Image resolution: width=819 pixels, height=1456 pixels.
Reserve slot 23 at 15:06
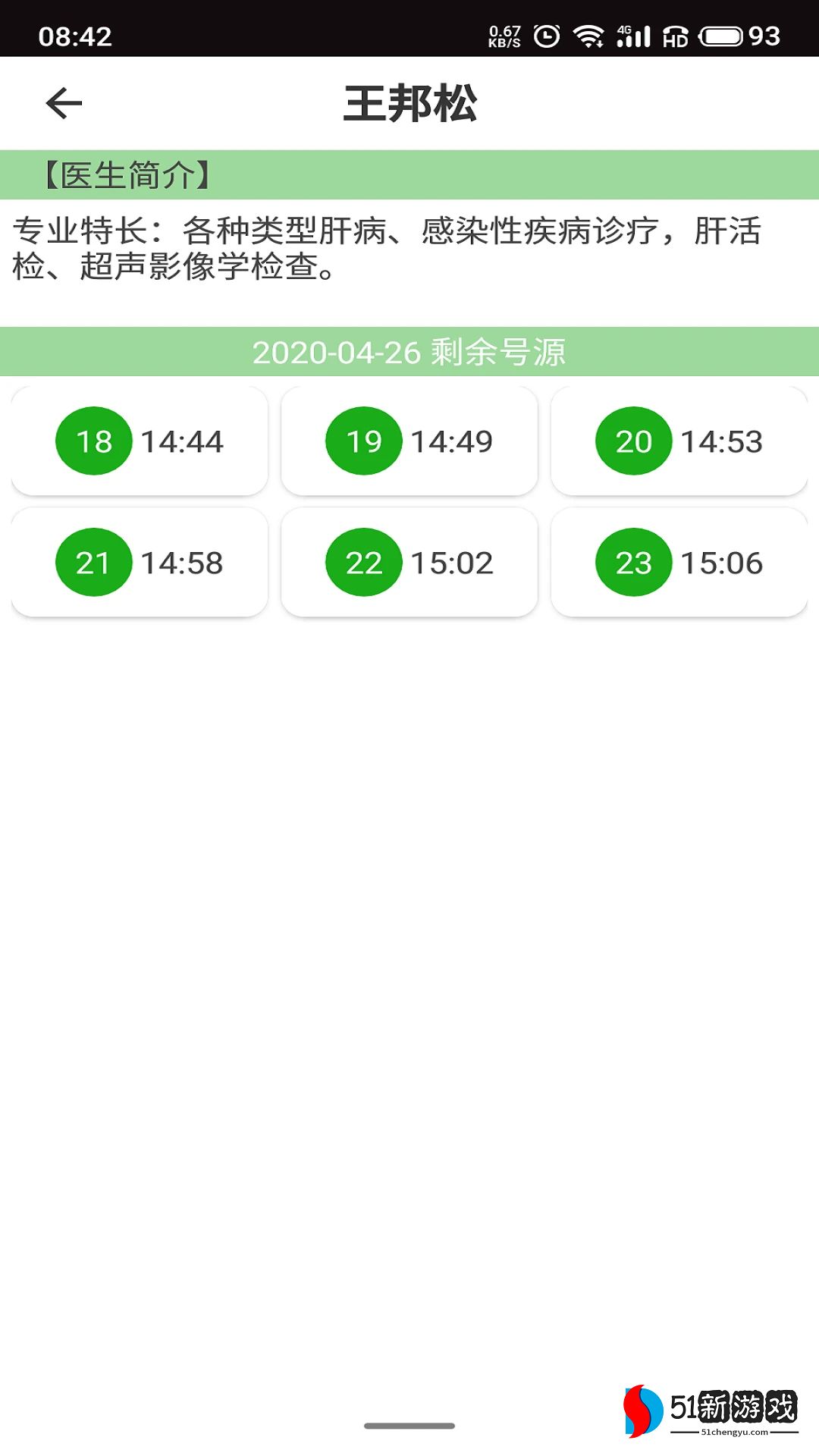coord(679,563)
